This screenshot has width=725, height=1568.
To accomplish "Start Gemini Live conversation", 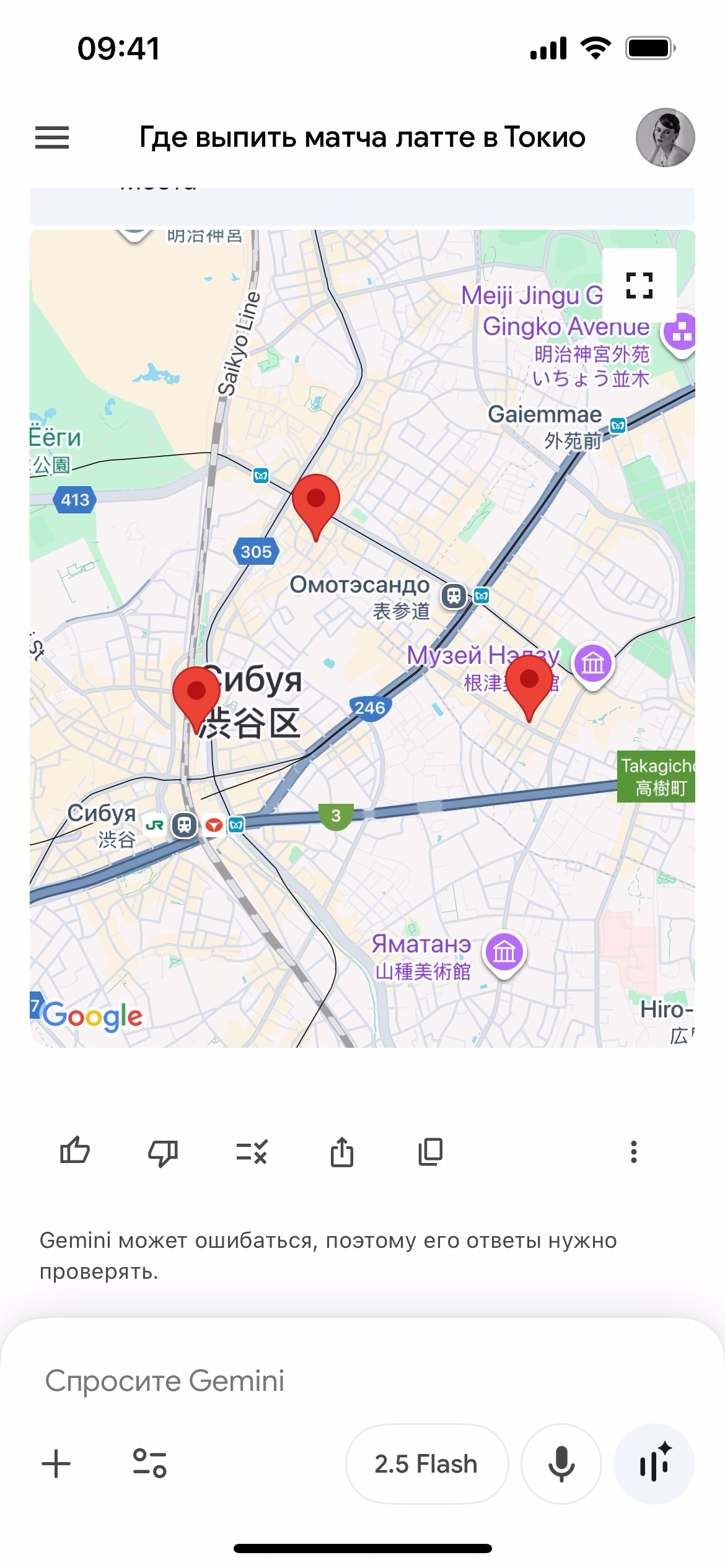I will (x=654, y=1464).
